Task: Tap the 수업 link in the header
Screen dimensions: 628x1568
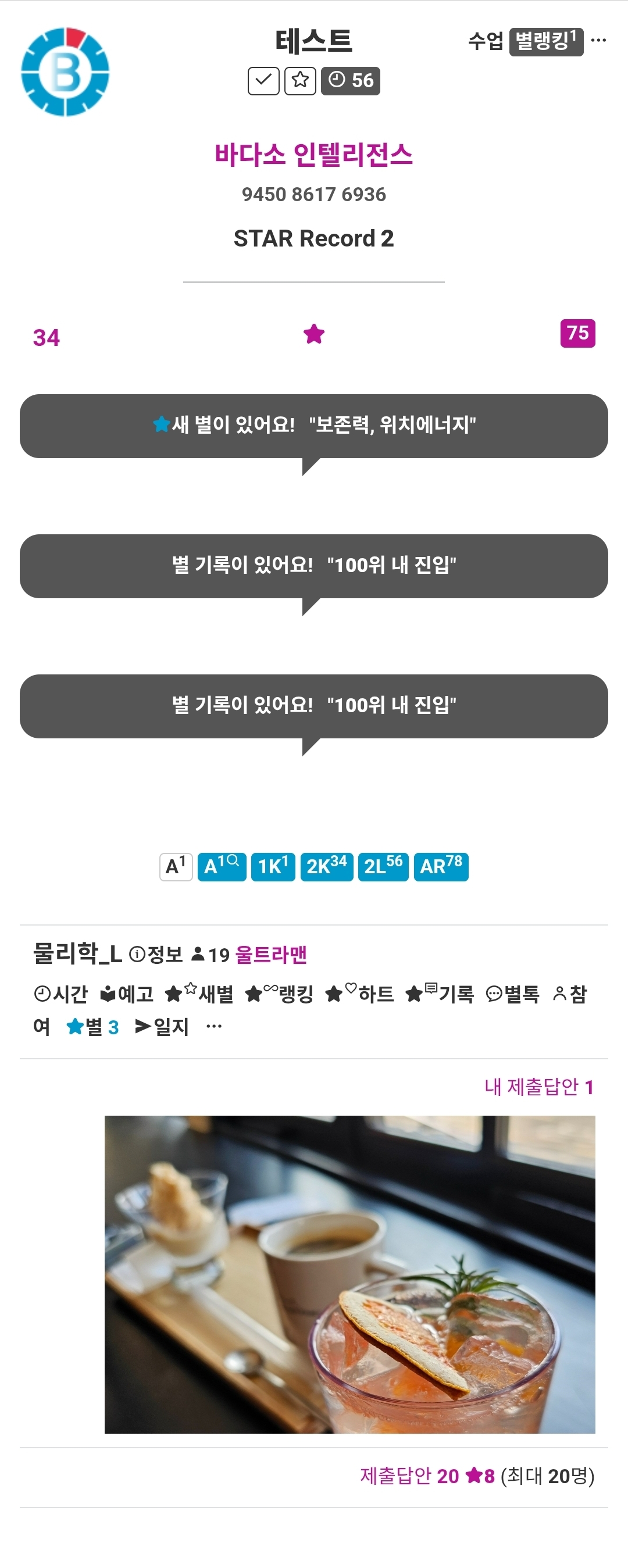Action: (486, 41)
